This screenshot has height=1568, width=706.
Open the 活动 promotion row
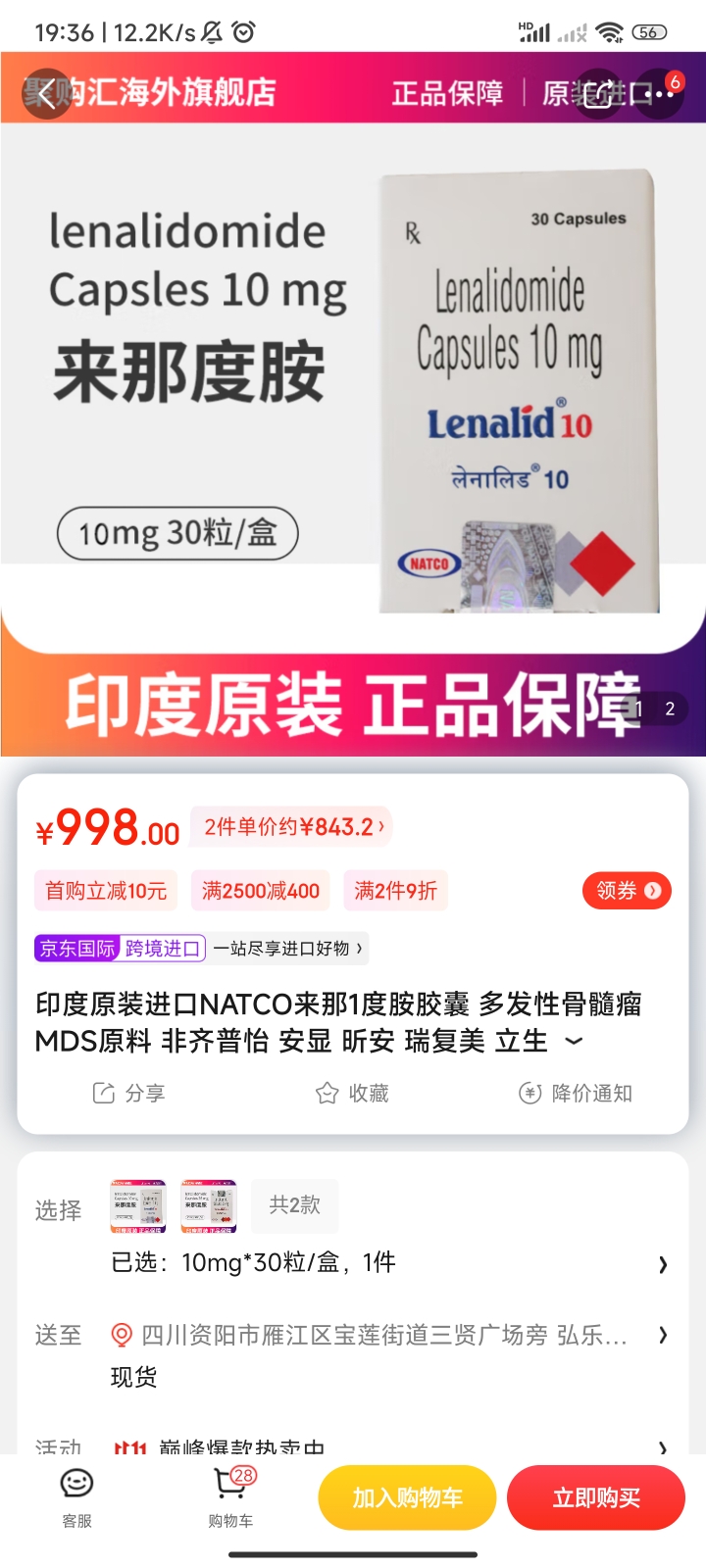click(392, 1445)
